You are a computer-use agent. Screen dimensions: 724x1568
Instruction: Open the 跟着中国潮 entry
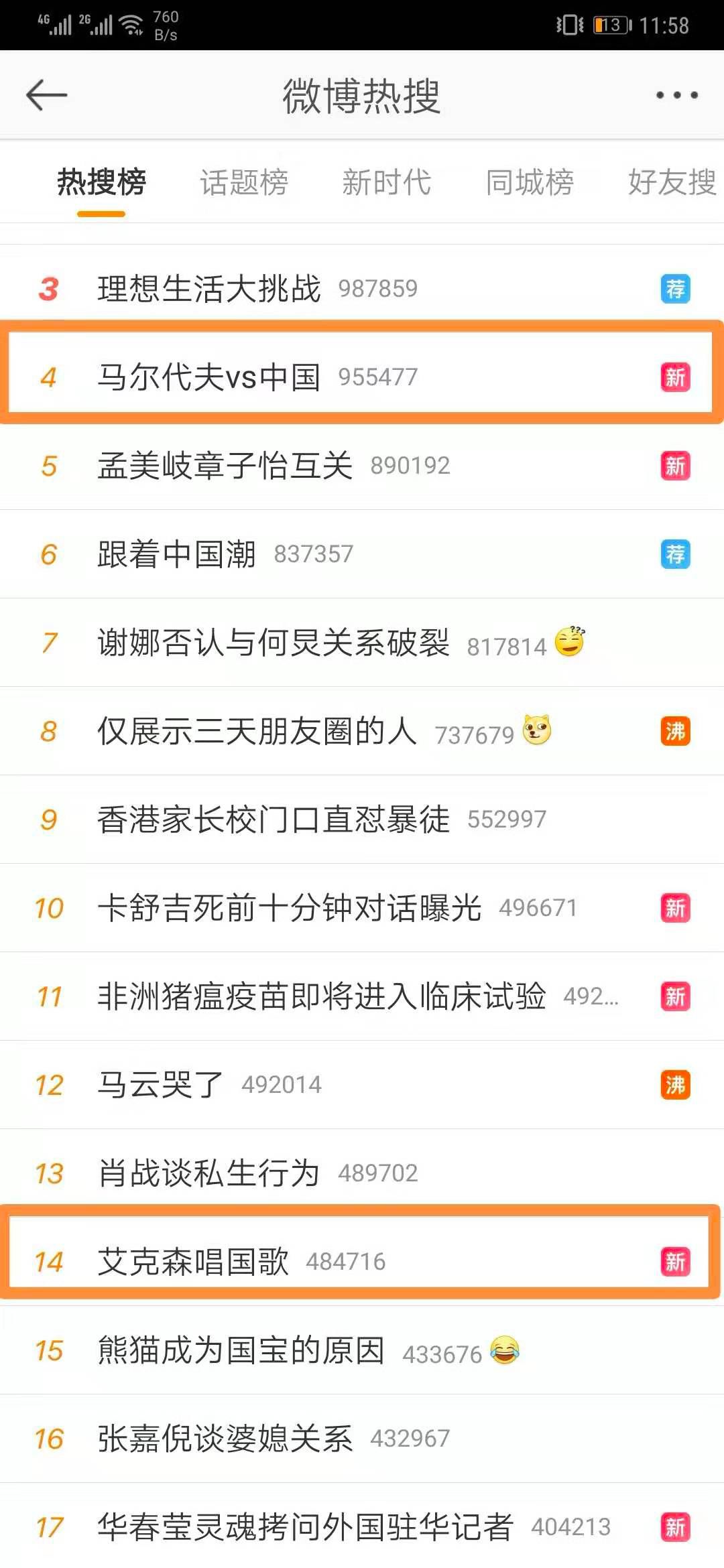click(362, 554)
